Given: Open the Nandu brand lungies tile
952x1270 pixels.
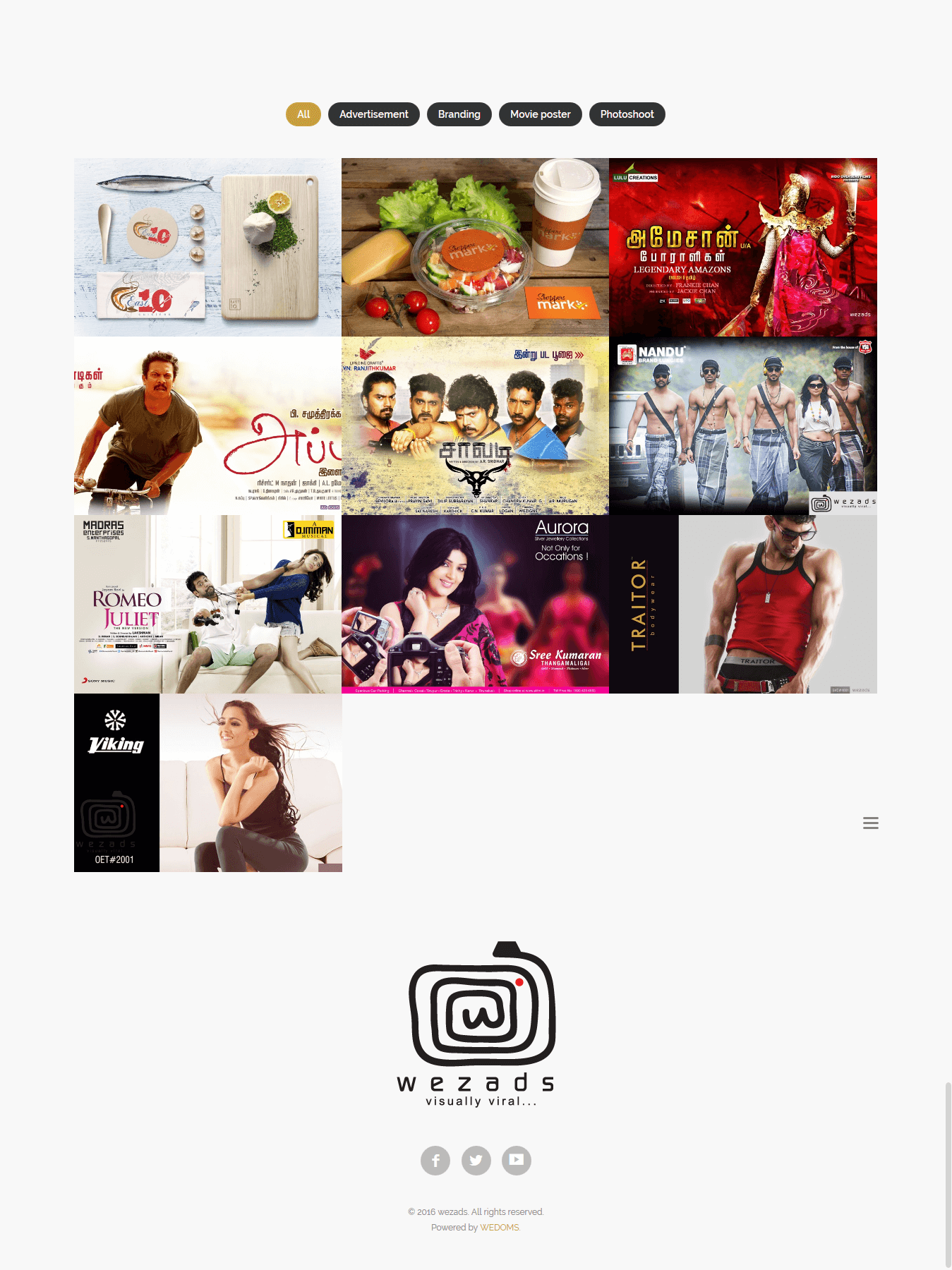Looking at the screenshot, I should 742,425.
